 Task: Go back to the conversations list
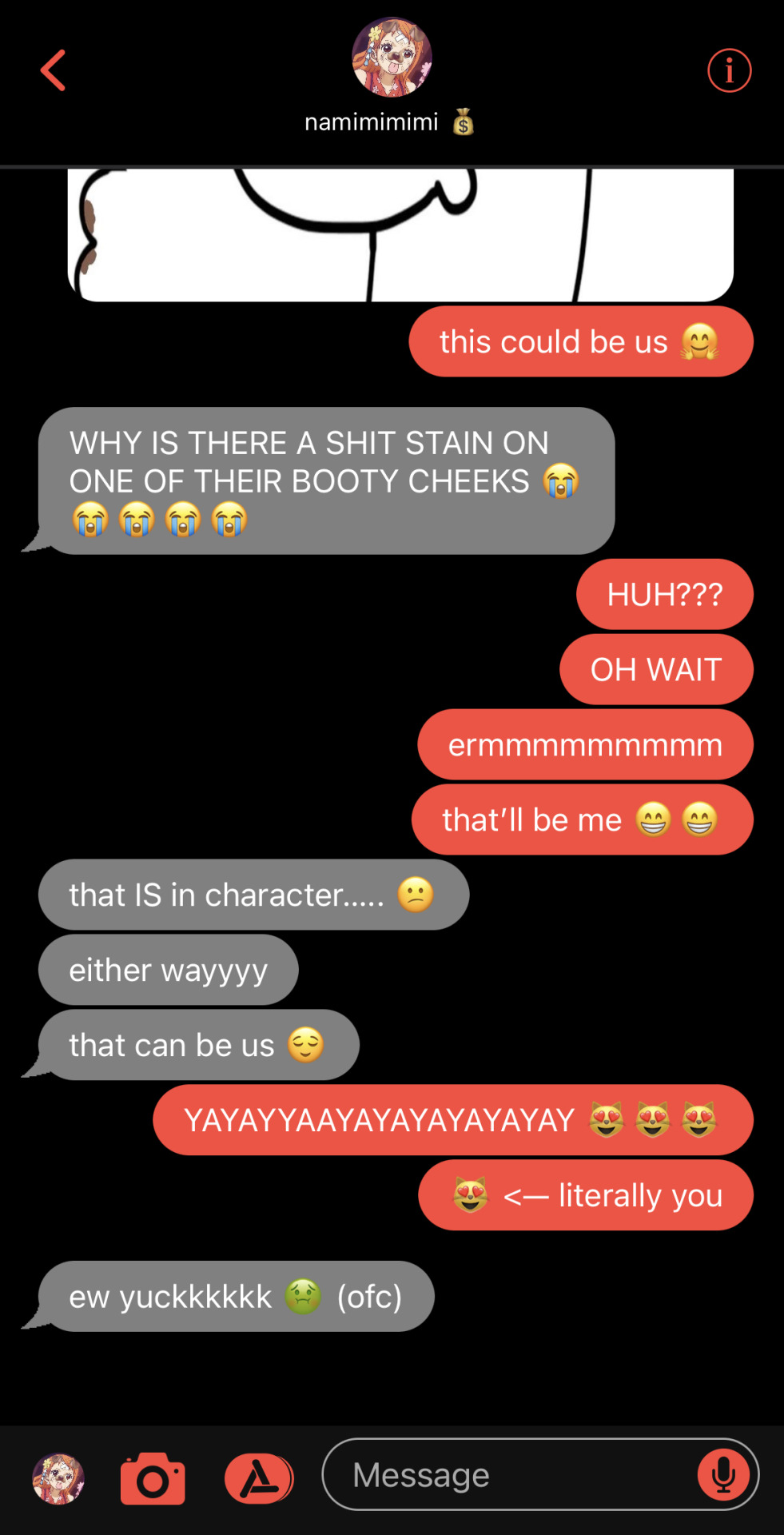[53, 70]
